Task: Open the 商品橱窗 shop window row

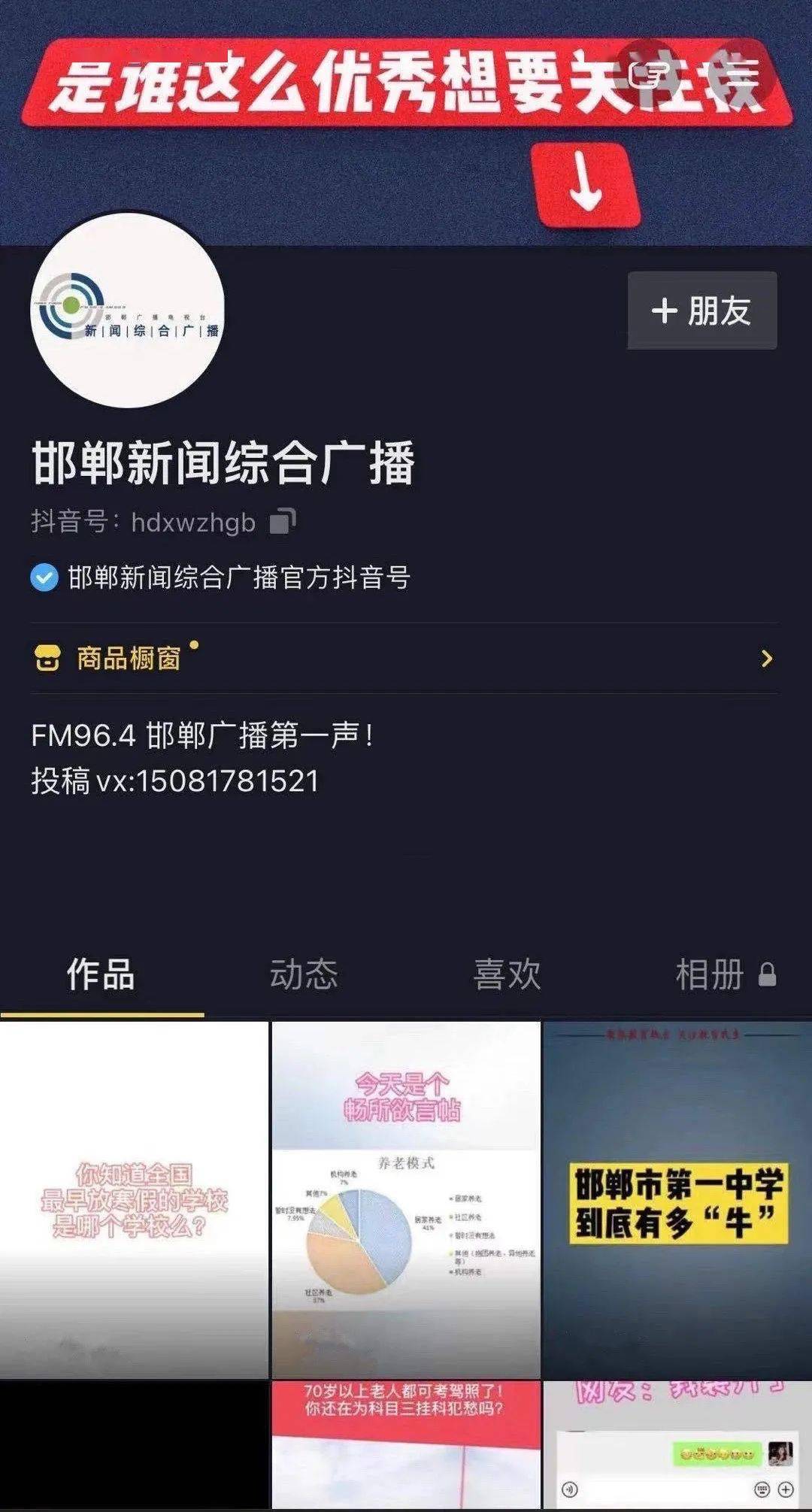Action: 404,659
